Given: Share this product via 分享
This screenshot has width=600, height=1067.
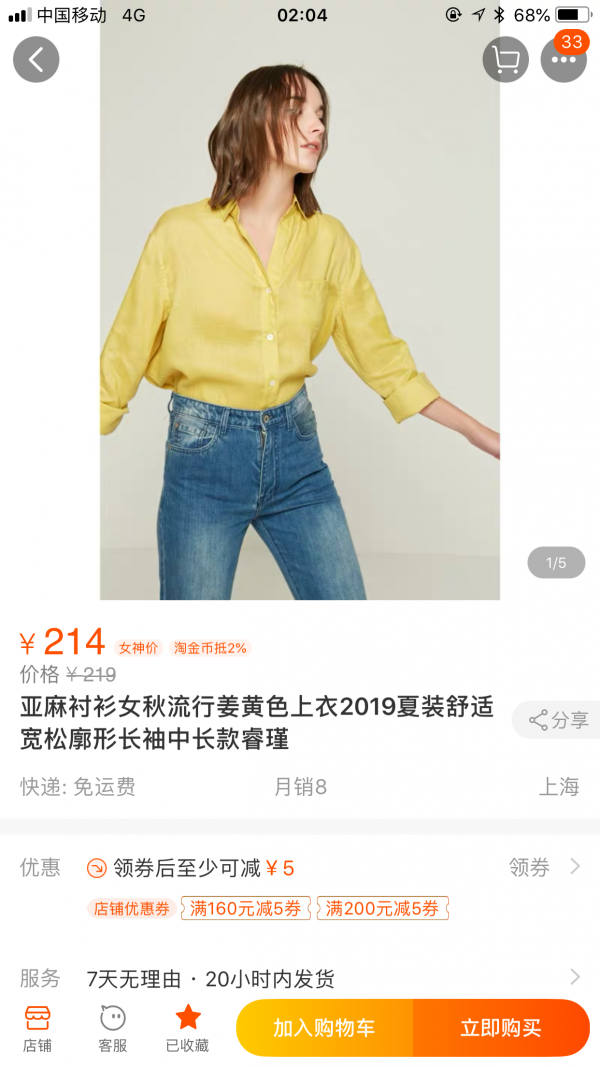Looking at the screenshot, I should coord(558,720).
